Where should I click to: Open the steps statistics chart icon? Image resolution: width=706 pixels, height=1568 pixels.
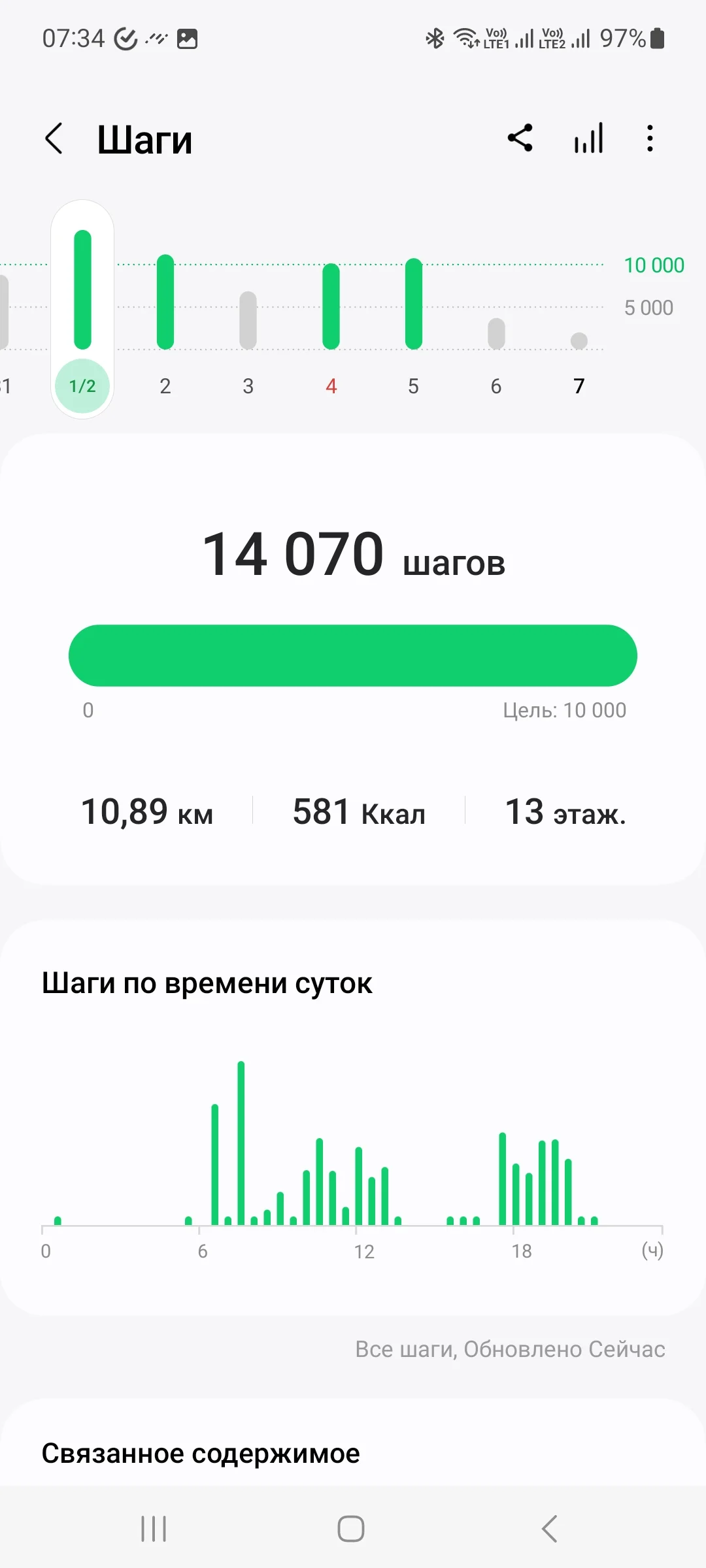click(x=588, y=139)
